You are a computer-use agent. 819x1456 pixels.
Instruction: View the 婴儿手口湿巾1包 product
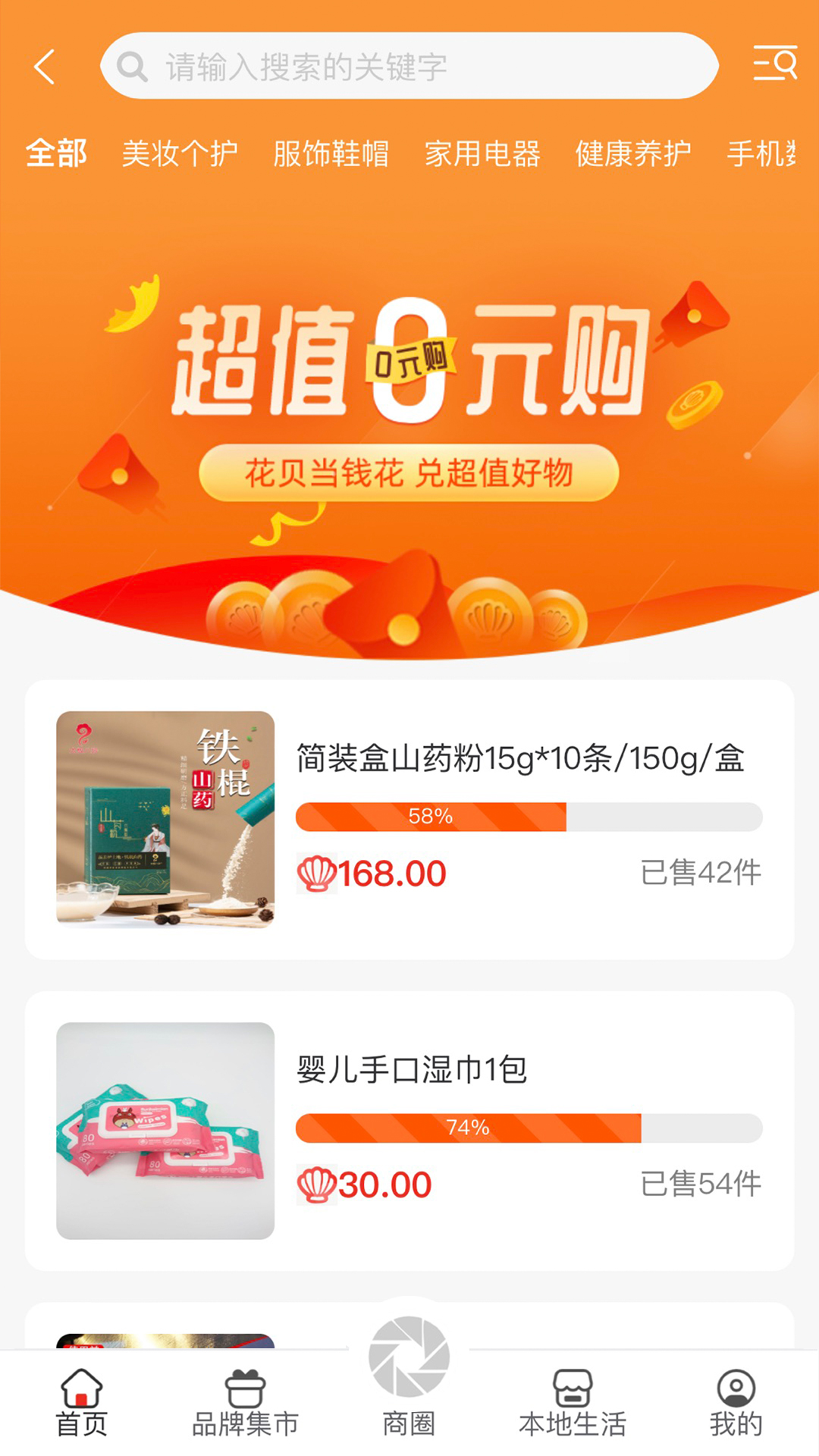pyautogui.click(x=409, y=1130)
